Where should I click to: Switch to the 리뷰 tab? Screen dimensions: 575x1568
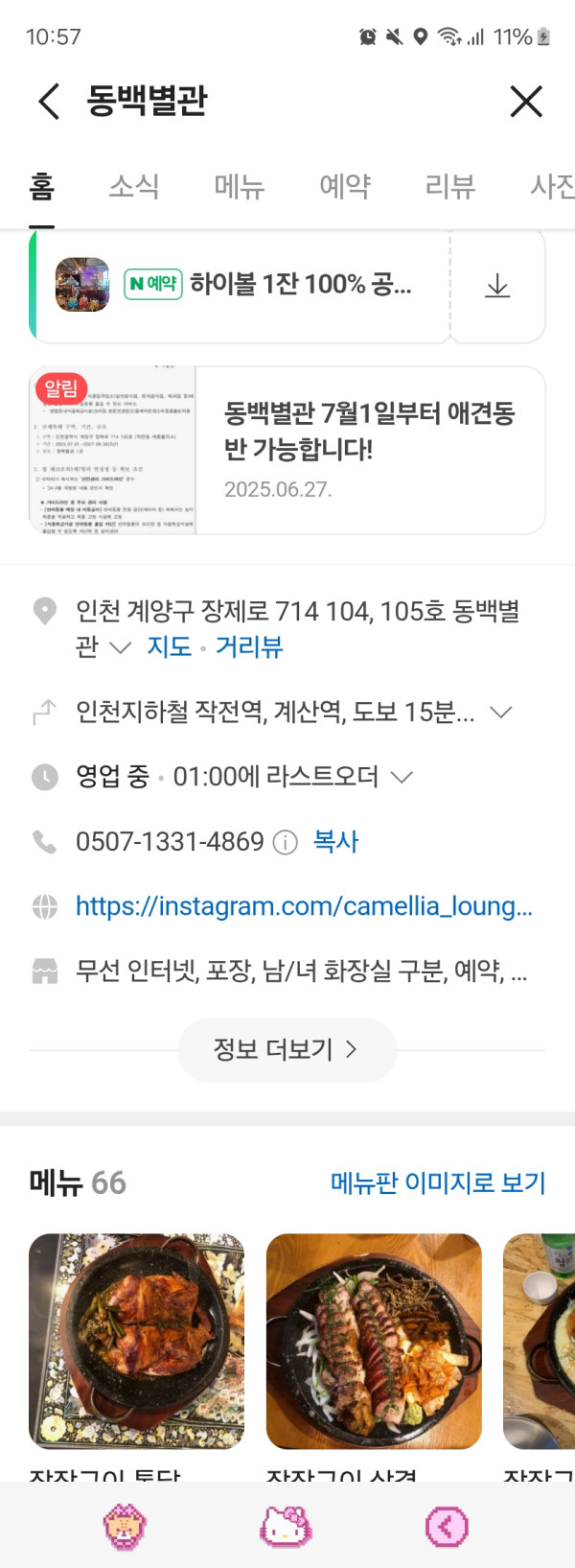tap(449, 186)
